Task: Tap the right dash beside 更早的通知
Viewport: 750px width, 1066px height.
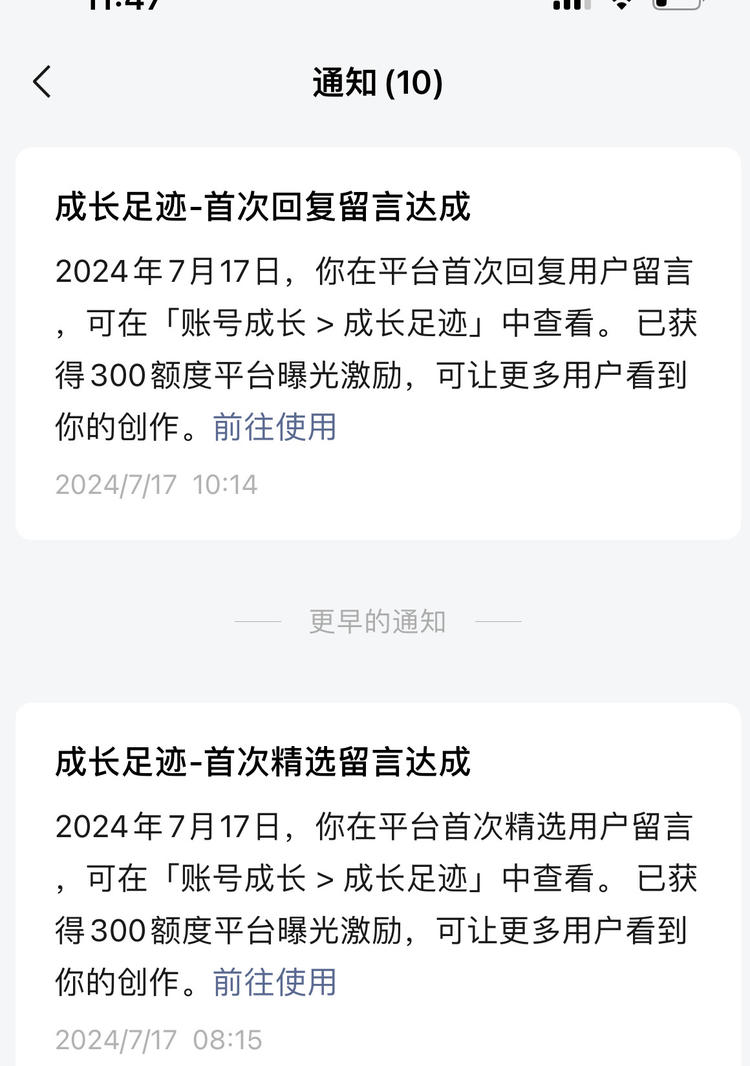Action: (494, 621)
